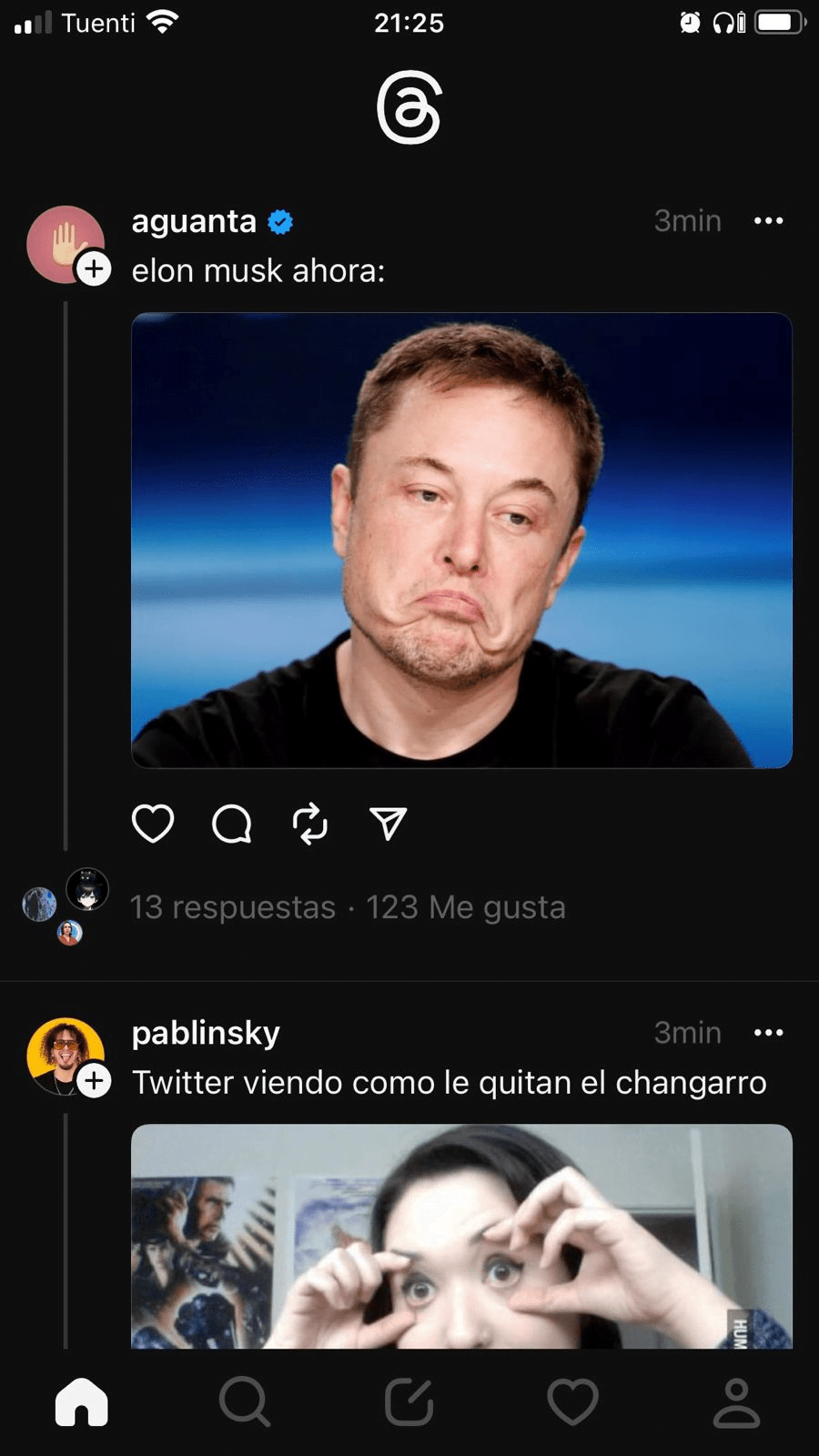The width and height of the screenshot is (819, 1456).
Task: Tap the Threads logo at the top
Action: 409,109
